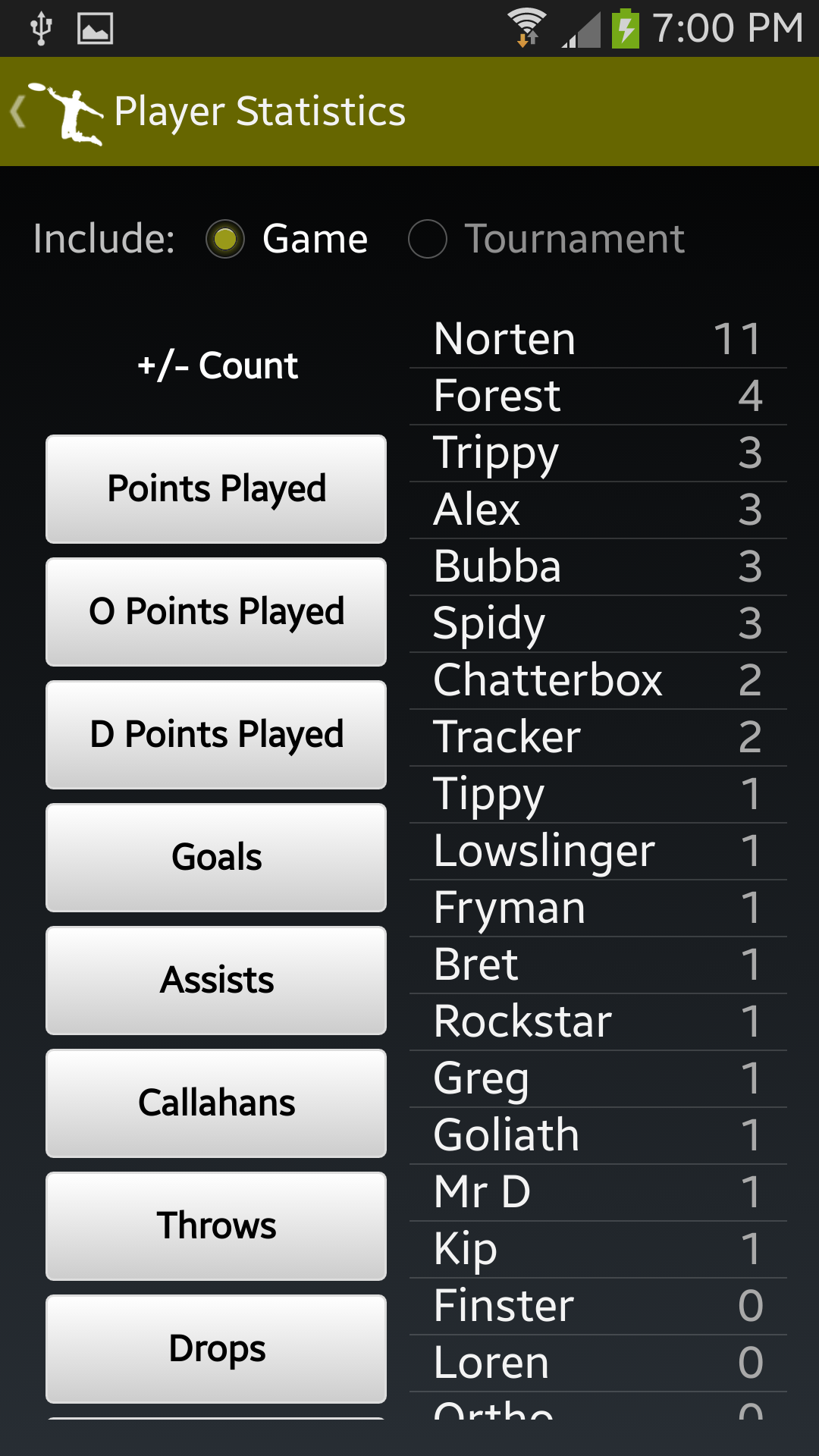This screenshot has width=819, height=1456.
Task: View the Assists statistic
Action: (x=216, y=981)
